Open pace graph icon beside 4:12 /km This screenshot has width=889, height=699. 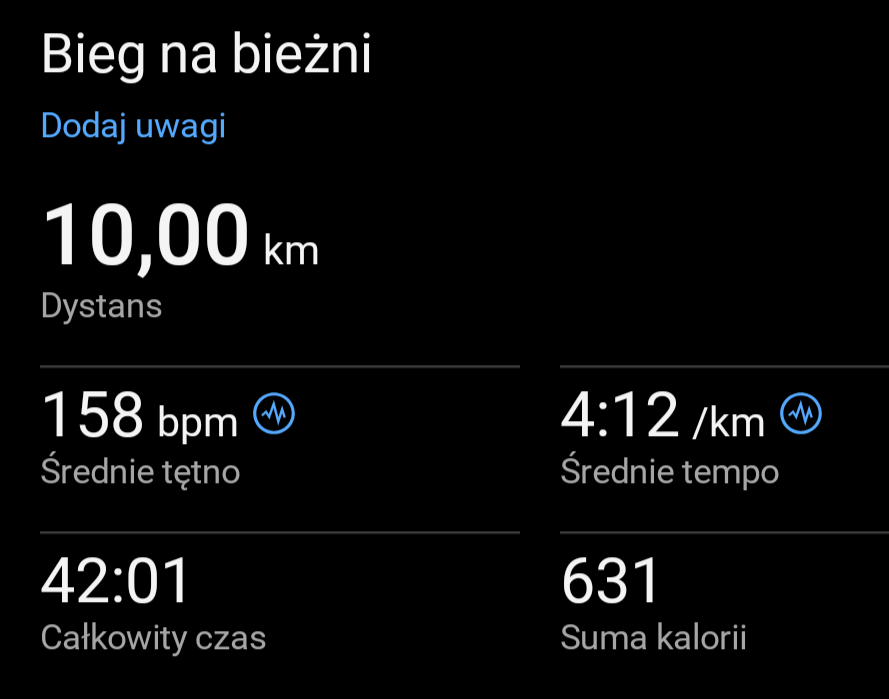coord(801,413)
